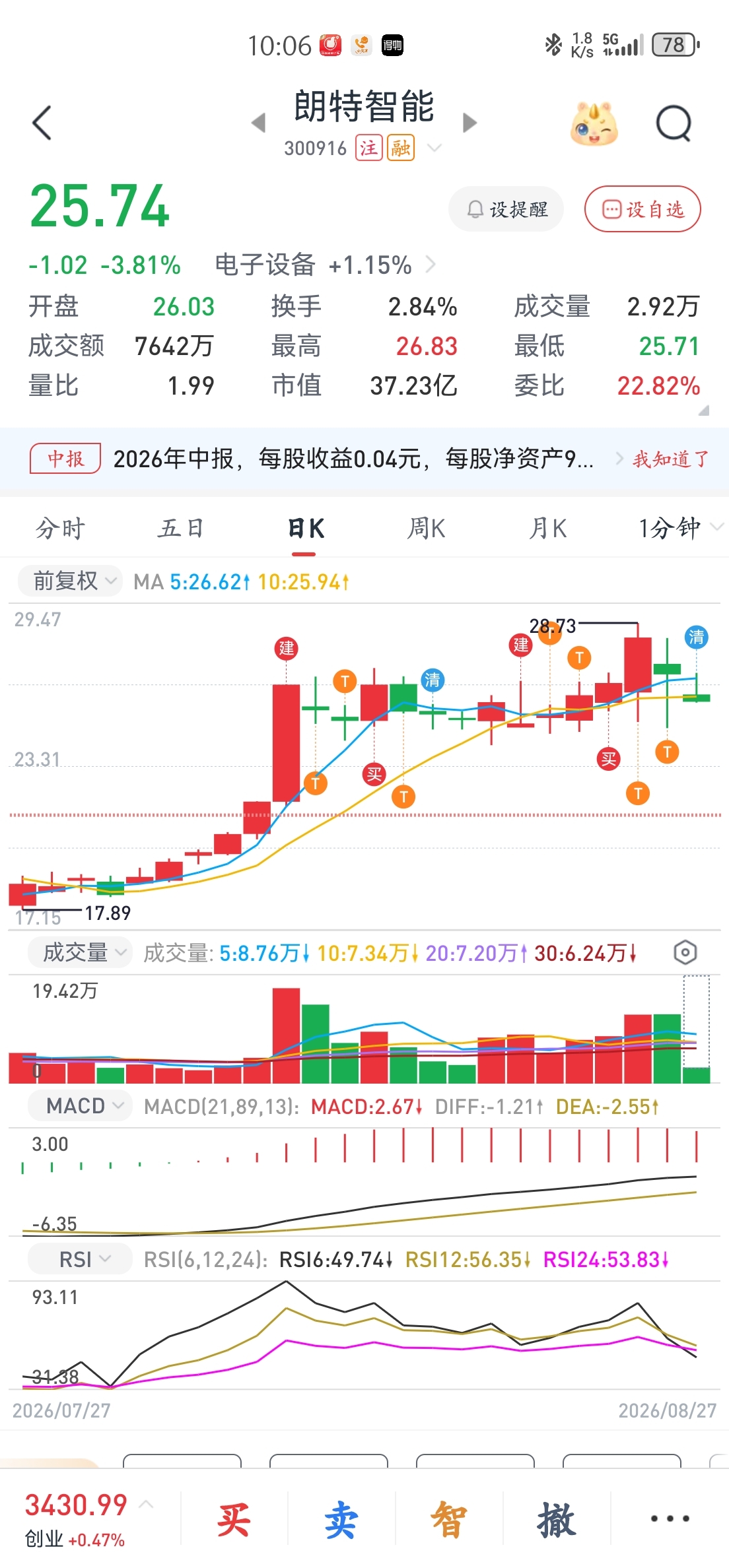
Task: Add stock to watchlist via 设自选
Action: [x=642, y=209]
